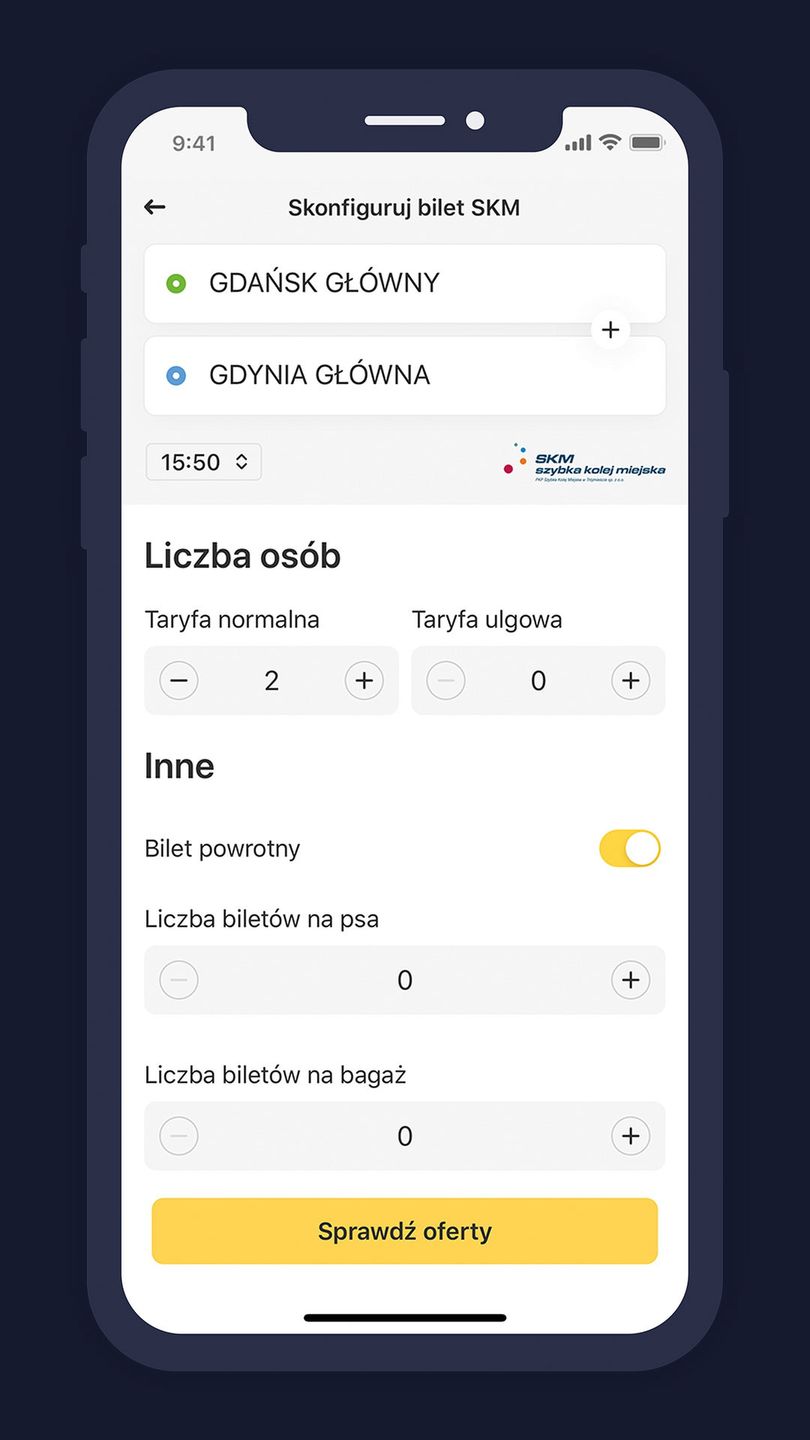
Task: Select the blue destination station radio indicator
Action: pyautogui.click(x=177, y=375)
